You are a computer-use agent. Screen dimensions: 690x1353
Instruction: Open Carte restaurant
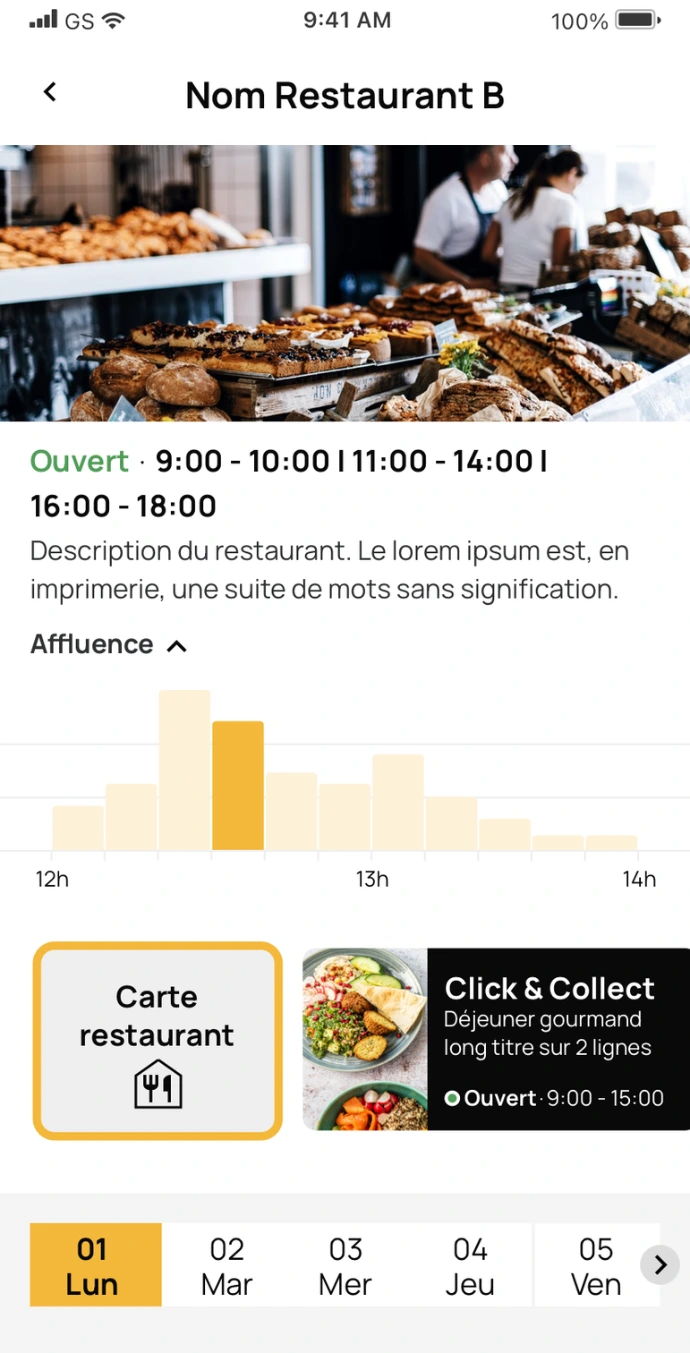click(x=158, y=1040)
